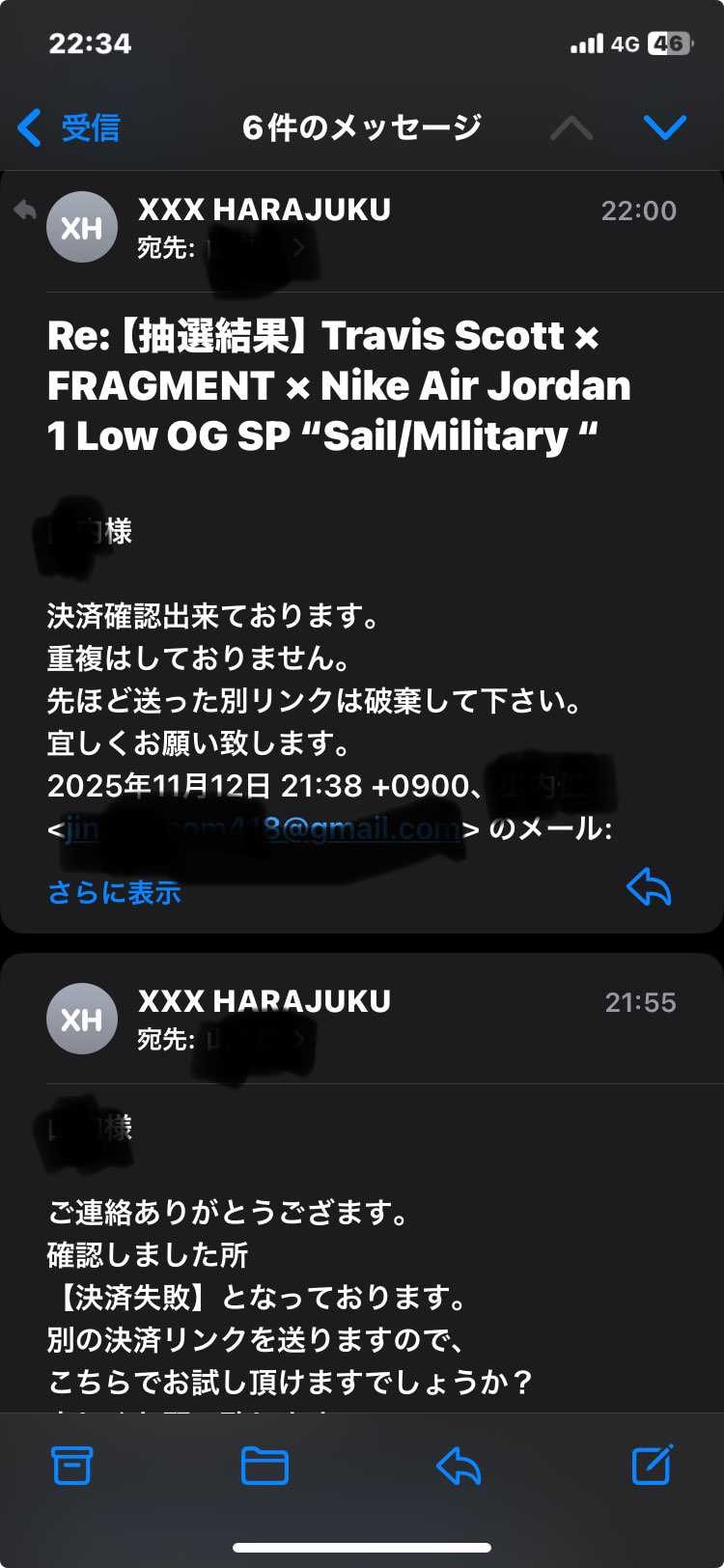
Task: Tap the down chevron to view next message
Action: (665, 126)
